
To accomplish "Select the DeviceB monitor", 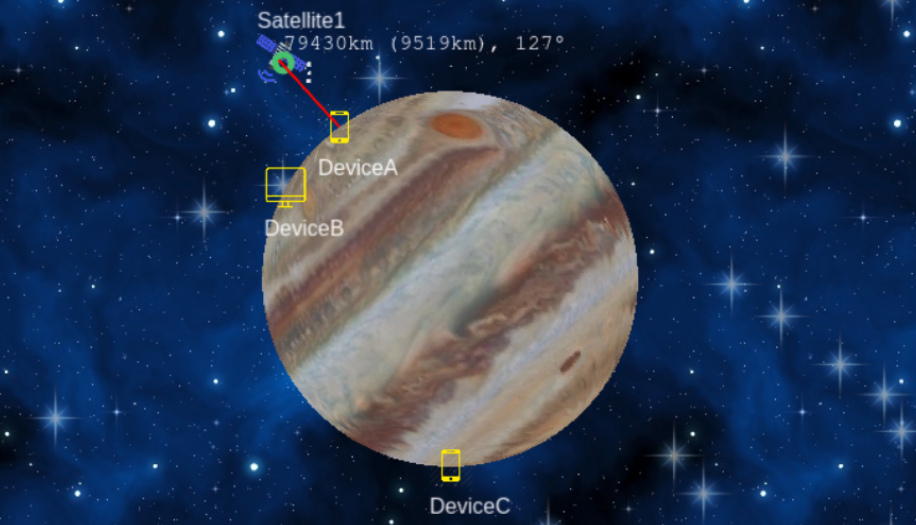I will pos(285,186).
